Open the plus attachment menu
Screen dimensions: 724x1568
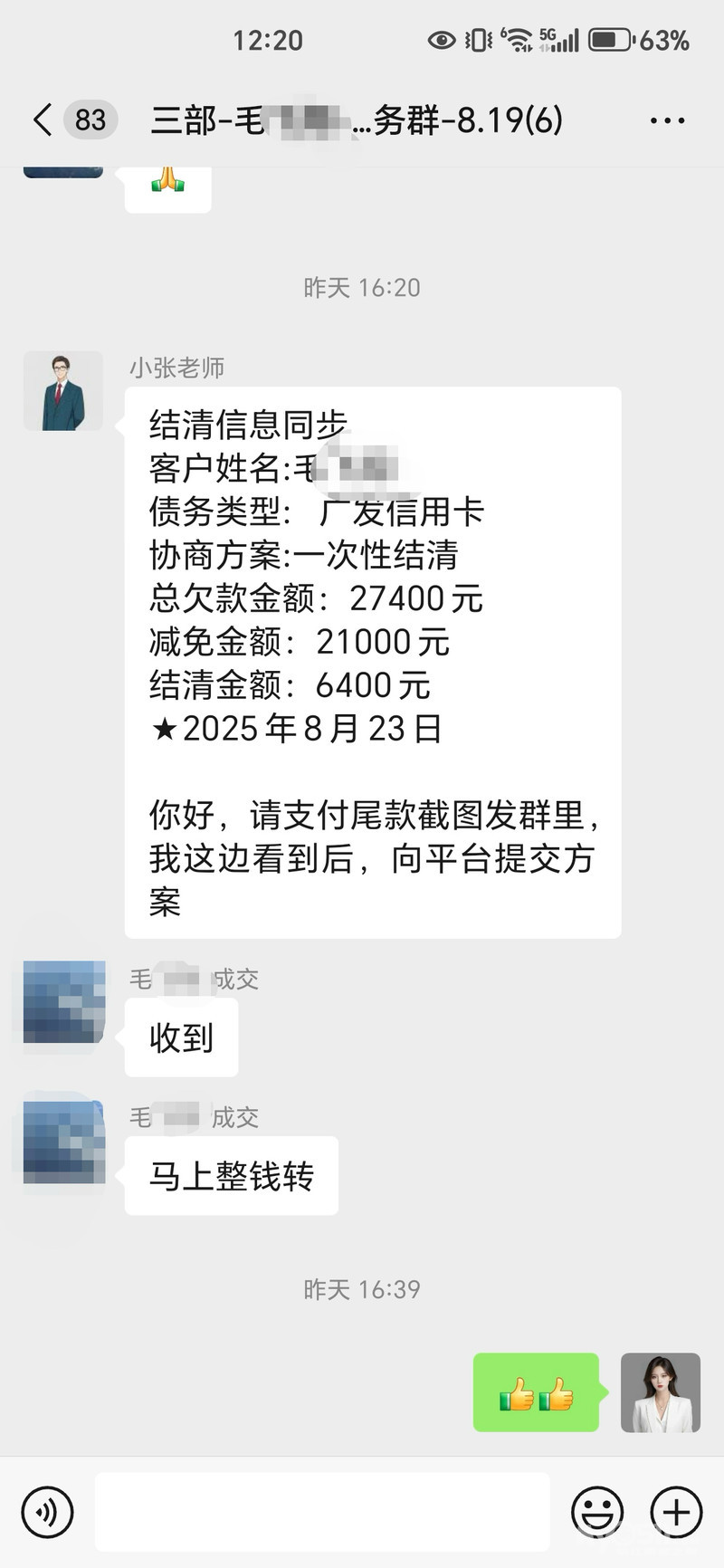tap(676, 1512)
